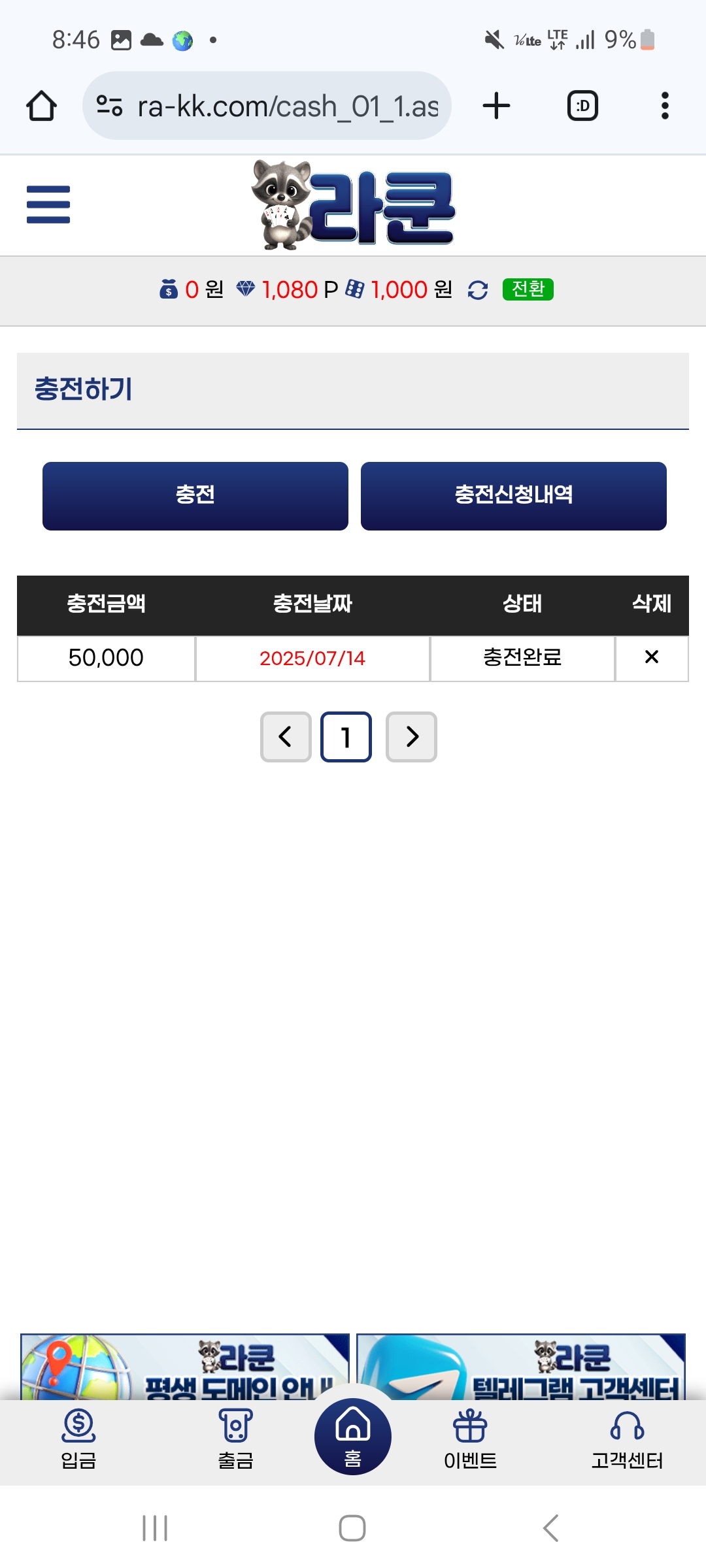Refresh the balance
The image size is (706, 1568).
point(478,289)
